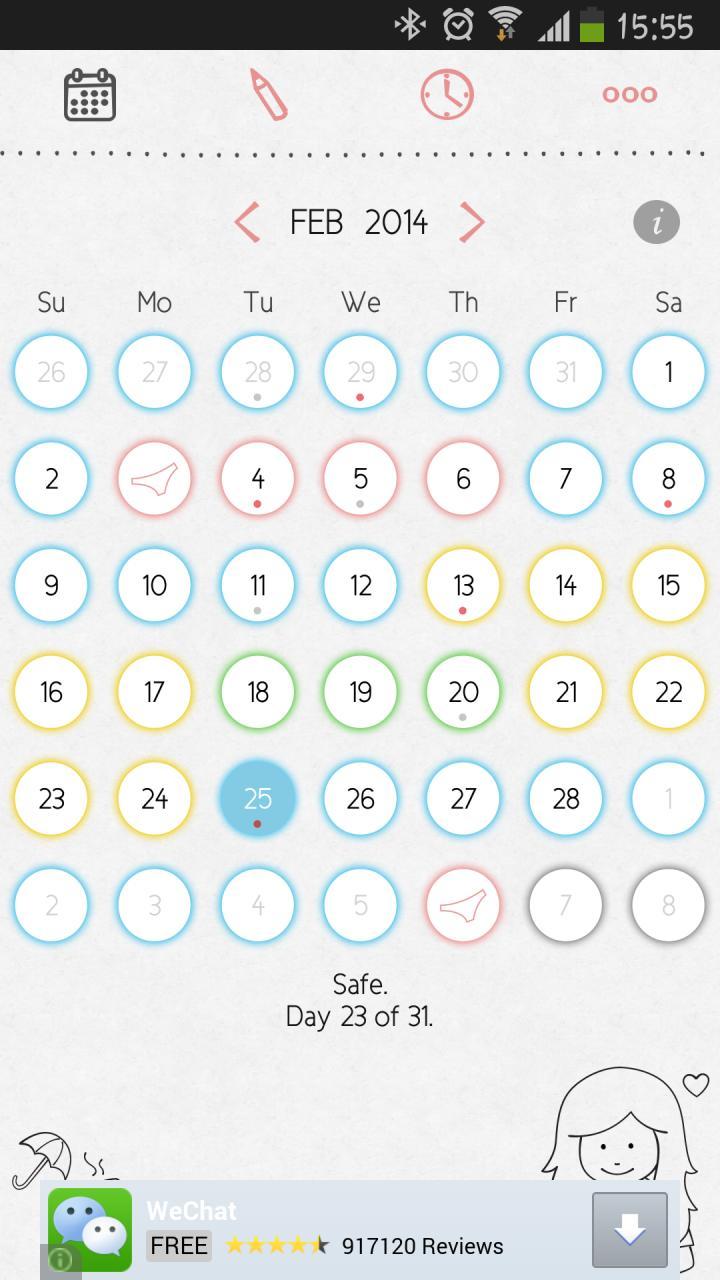
Task: Open the calendar view icon
Action: [90, 95]
